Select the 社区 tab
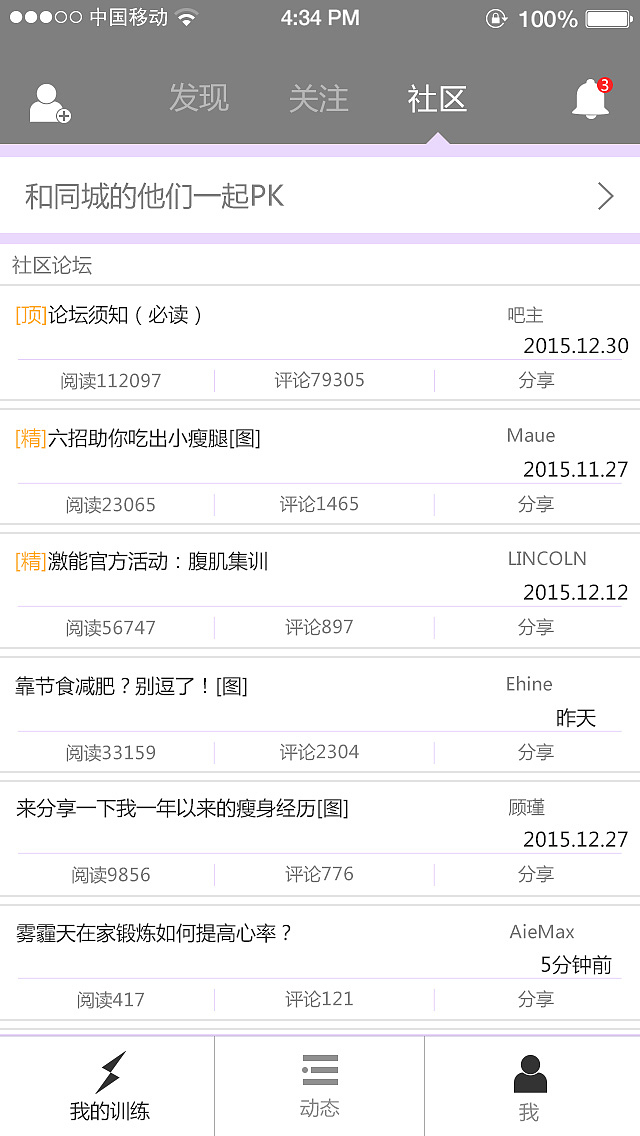640x1136 pixels. click(x=437, y=99)
